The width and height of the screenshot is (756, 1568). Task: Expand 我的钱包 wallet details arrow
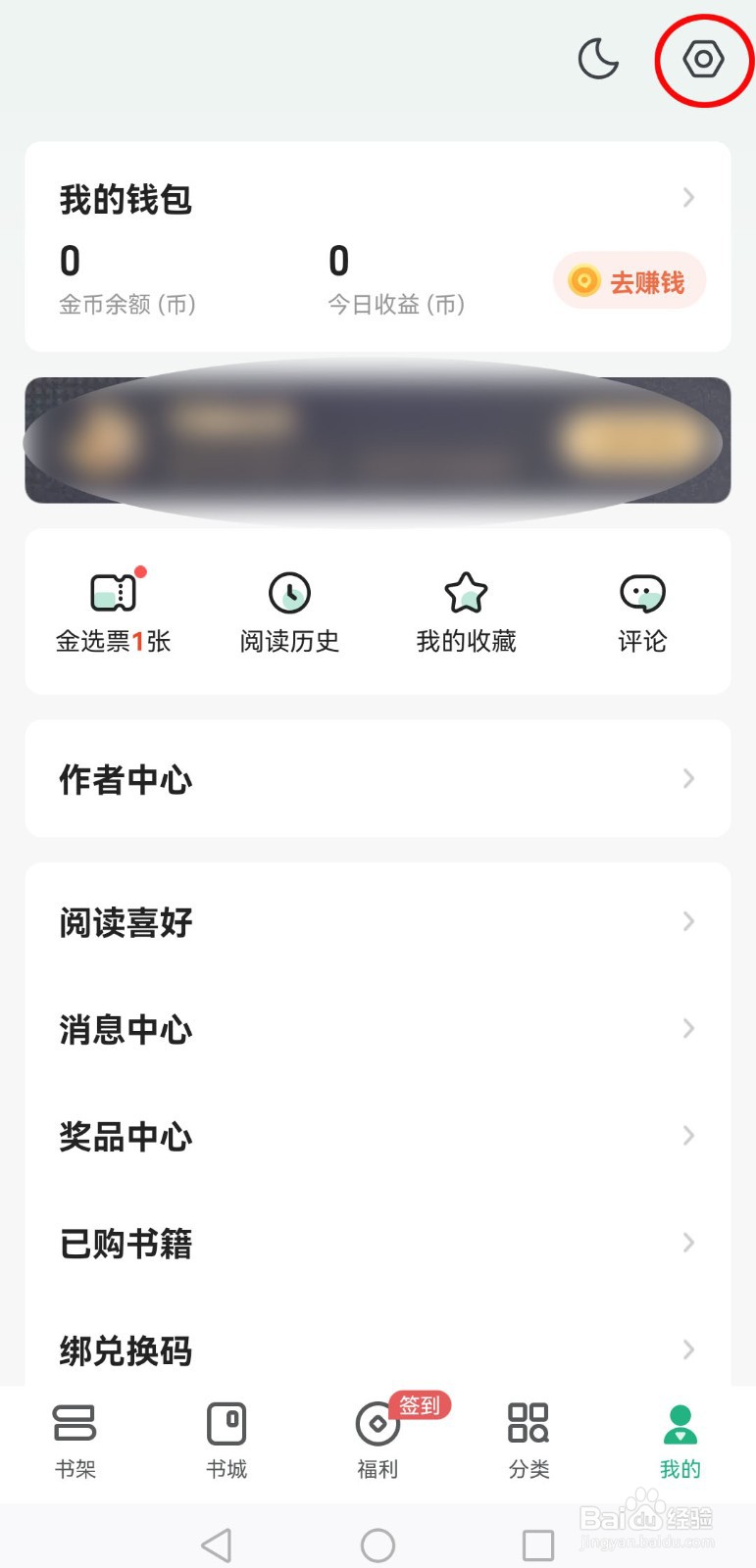coord(688,197)
